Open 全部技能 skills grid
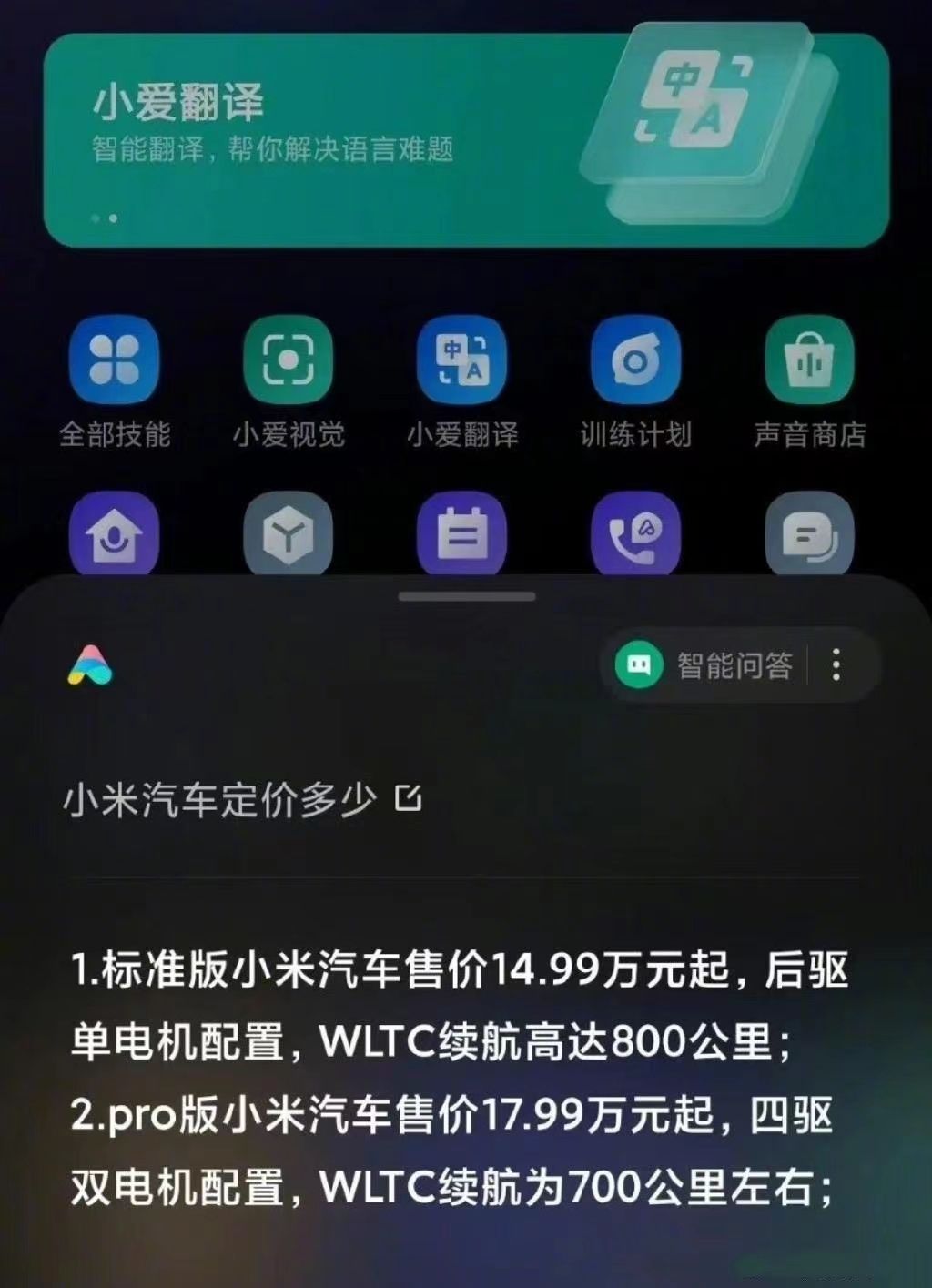Screen dimensions: 932x1288 point(115,360)
